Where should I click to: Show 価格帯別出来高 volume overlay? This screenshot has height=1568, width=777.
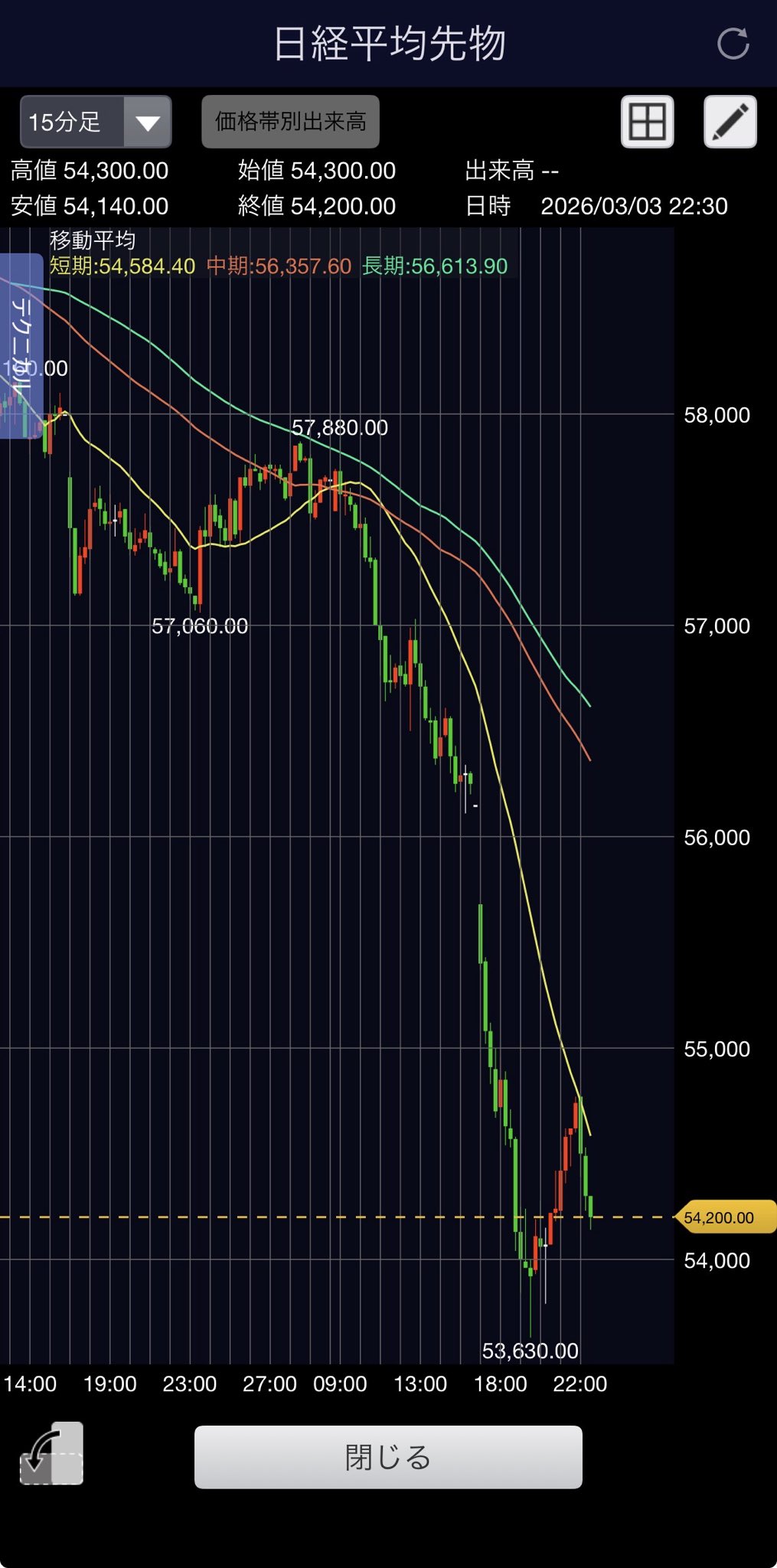290,122
